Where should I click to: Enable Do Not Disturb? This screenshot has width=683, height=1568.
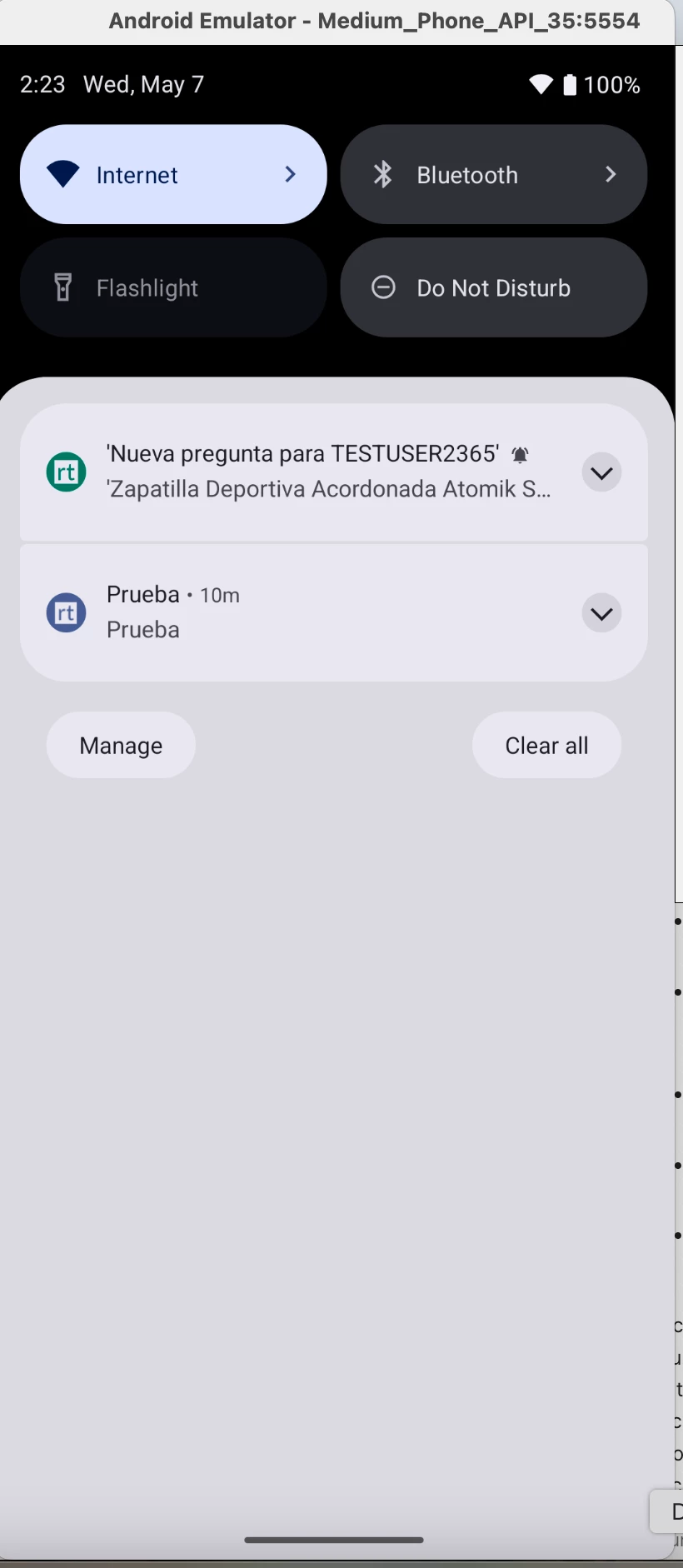point(493,287)
